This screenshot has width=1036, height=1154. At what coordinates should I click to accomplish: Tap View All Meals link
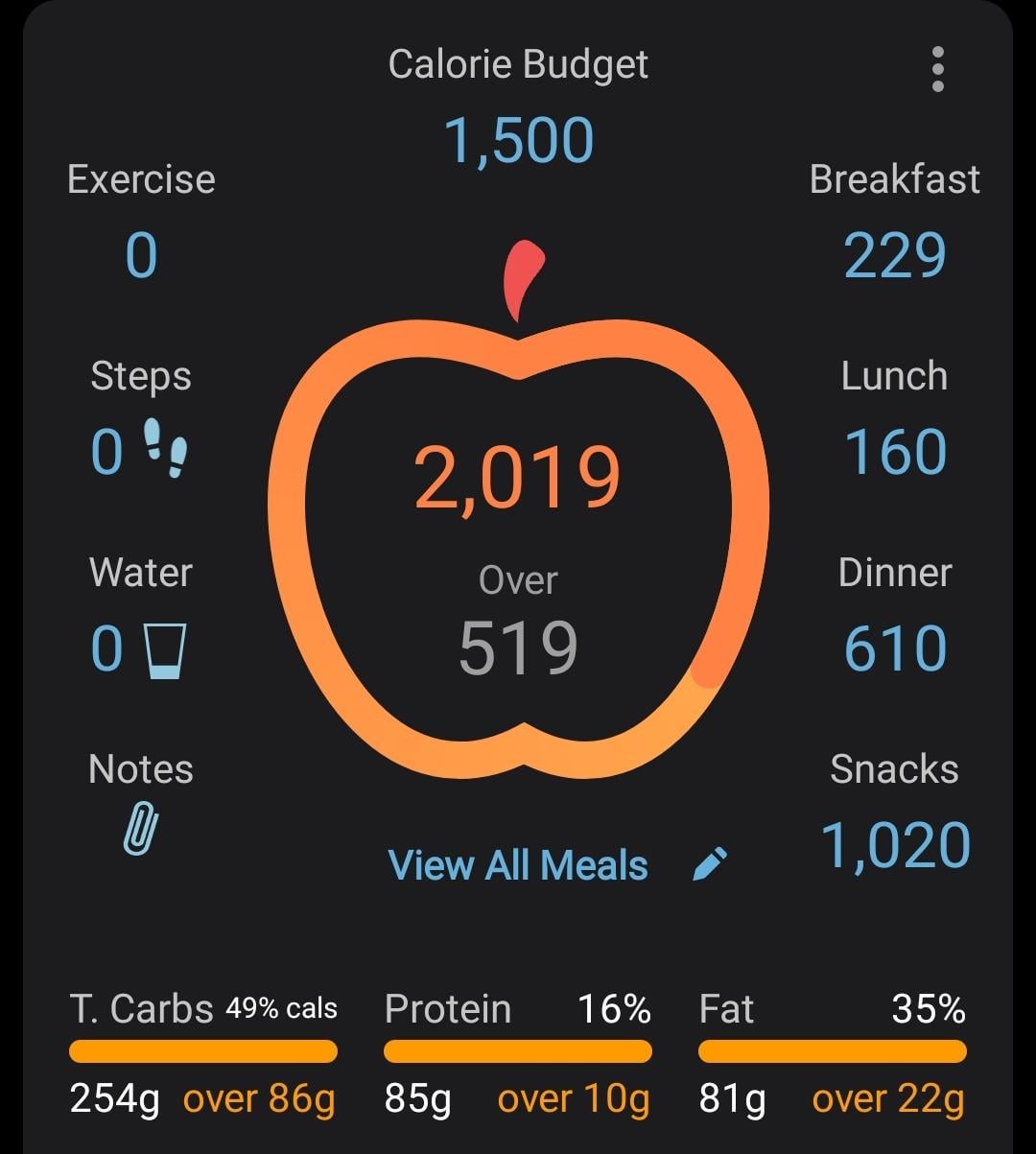point(518,865)
